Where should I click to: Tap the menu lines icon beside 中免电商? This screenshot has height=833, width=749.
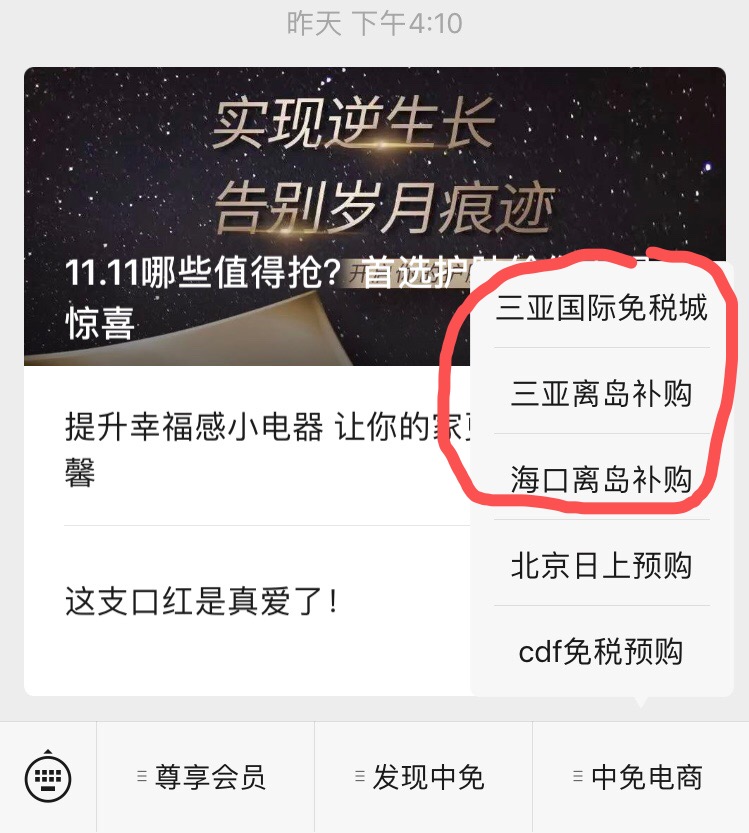[x=576, y=778]
